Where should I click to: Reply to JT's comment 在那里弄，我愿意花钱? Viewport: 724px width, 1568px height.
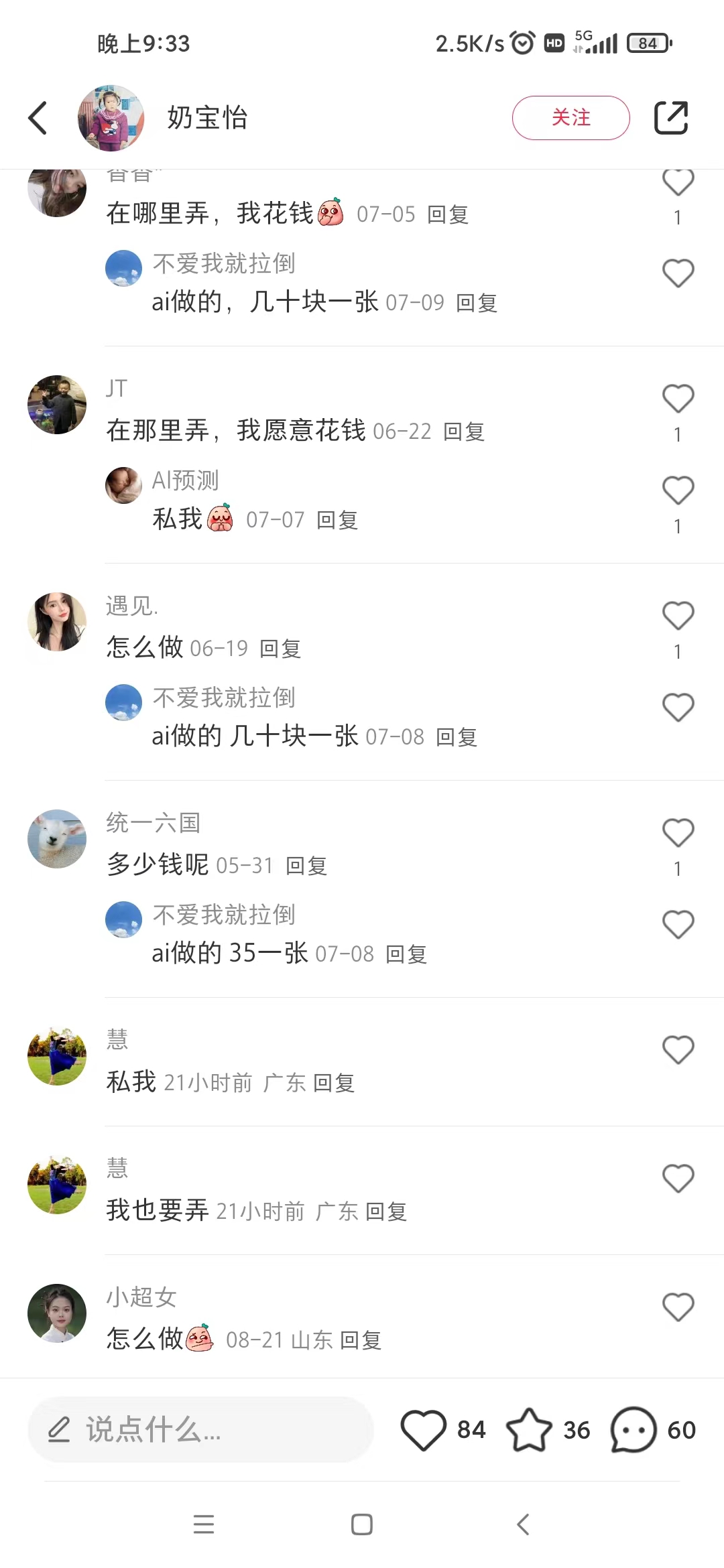tap(464, 432)
